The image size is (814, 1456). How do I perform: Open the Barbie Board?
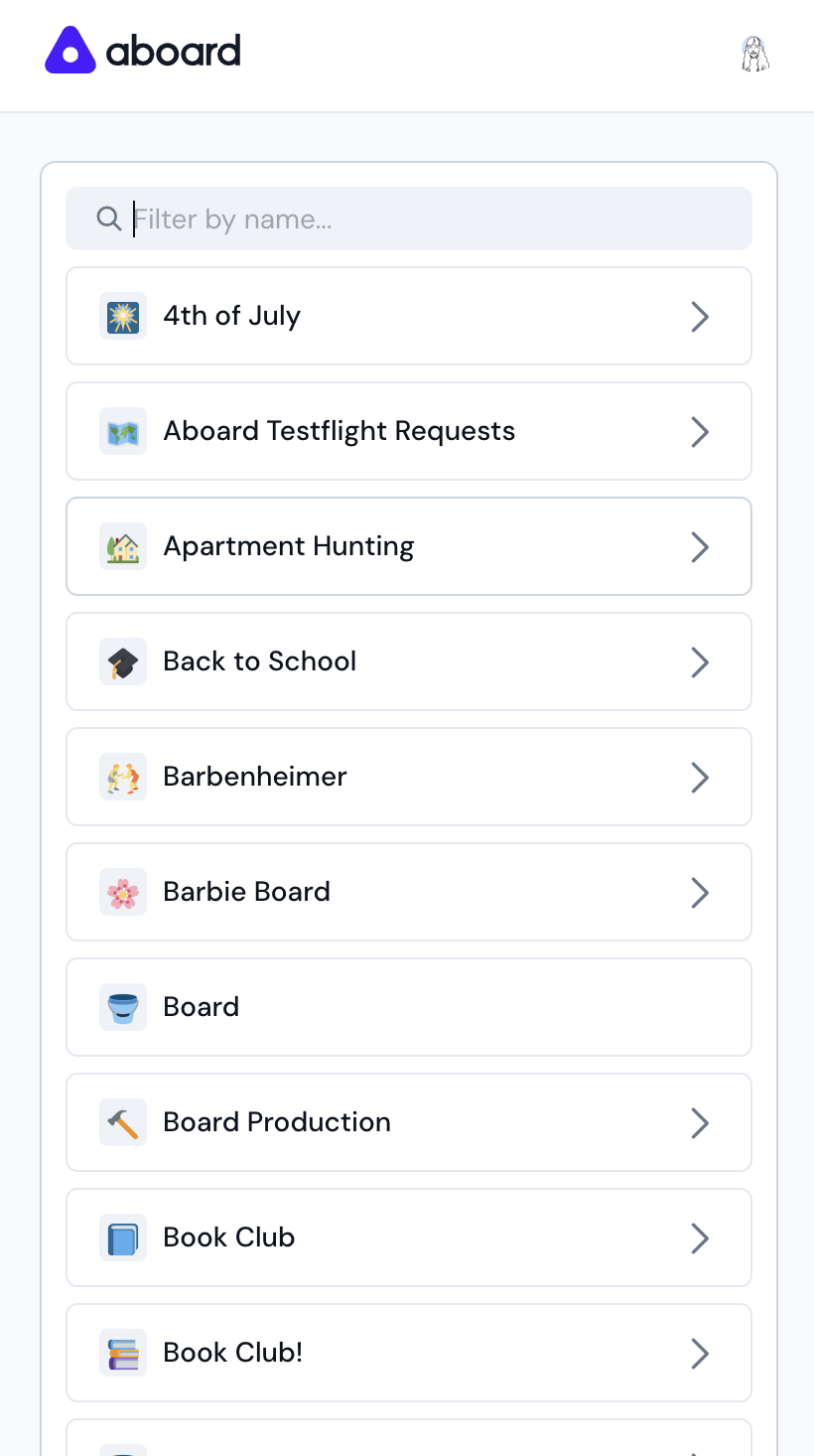[x=408, y=892]
